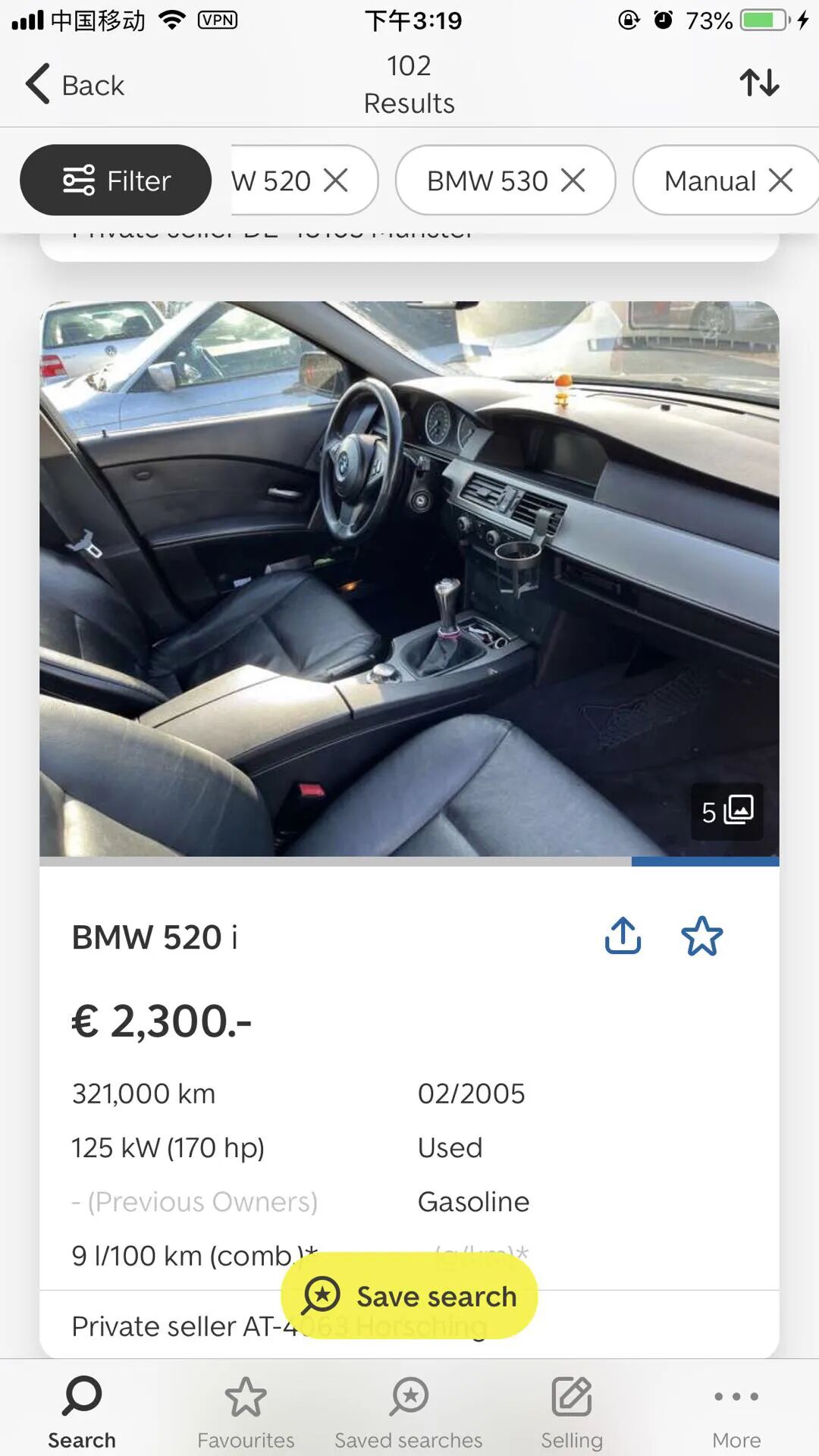Switch to the Saved searches tab

click(x=409, y=1412)
